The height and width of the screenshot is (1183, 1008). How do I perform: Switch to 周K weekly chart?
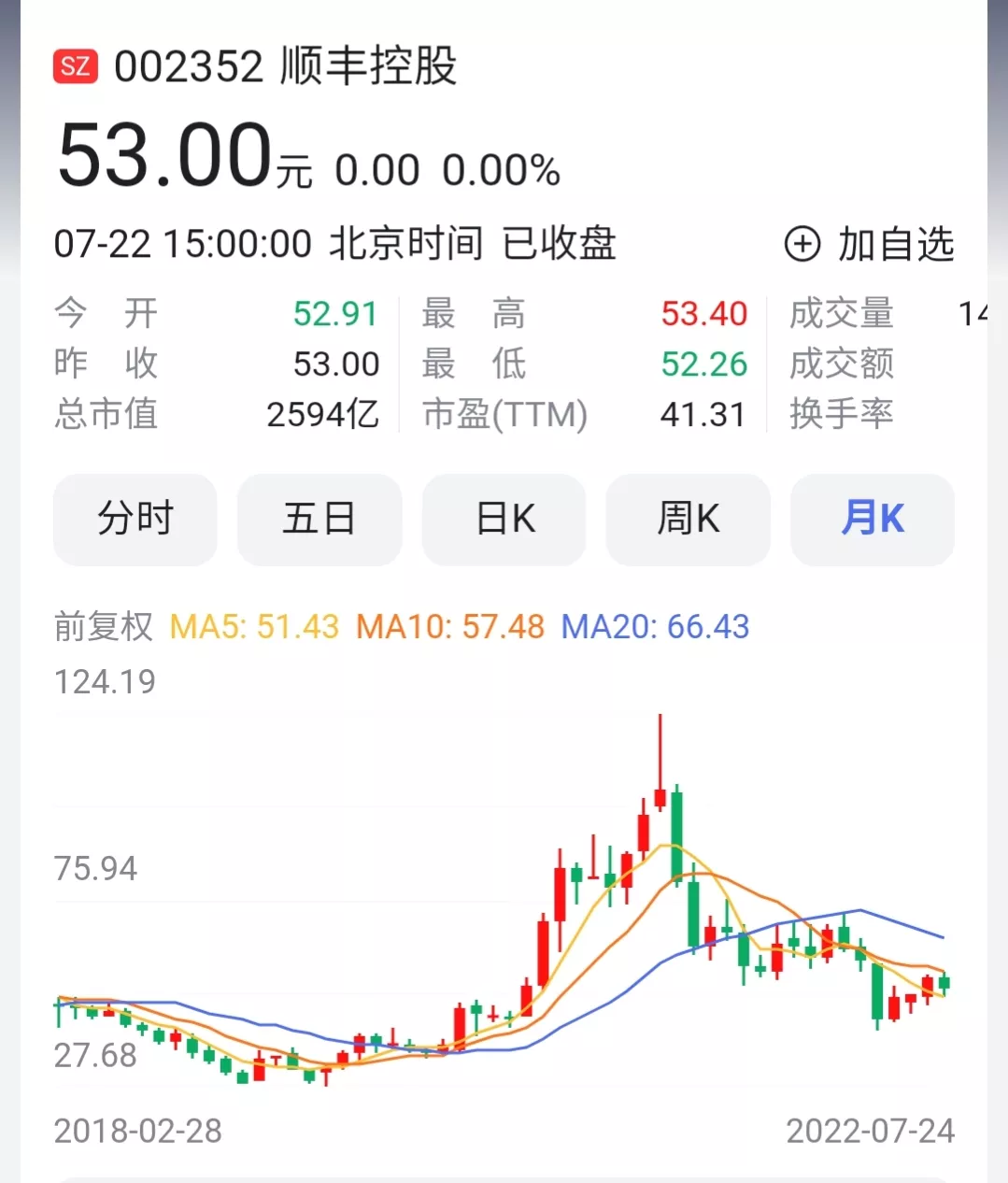click(x=689, y=519)
